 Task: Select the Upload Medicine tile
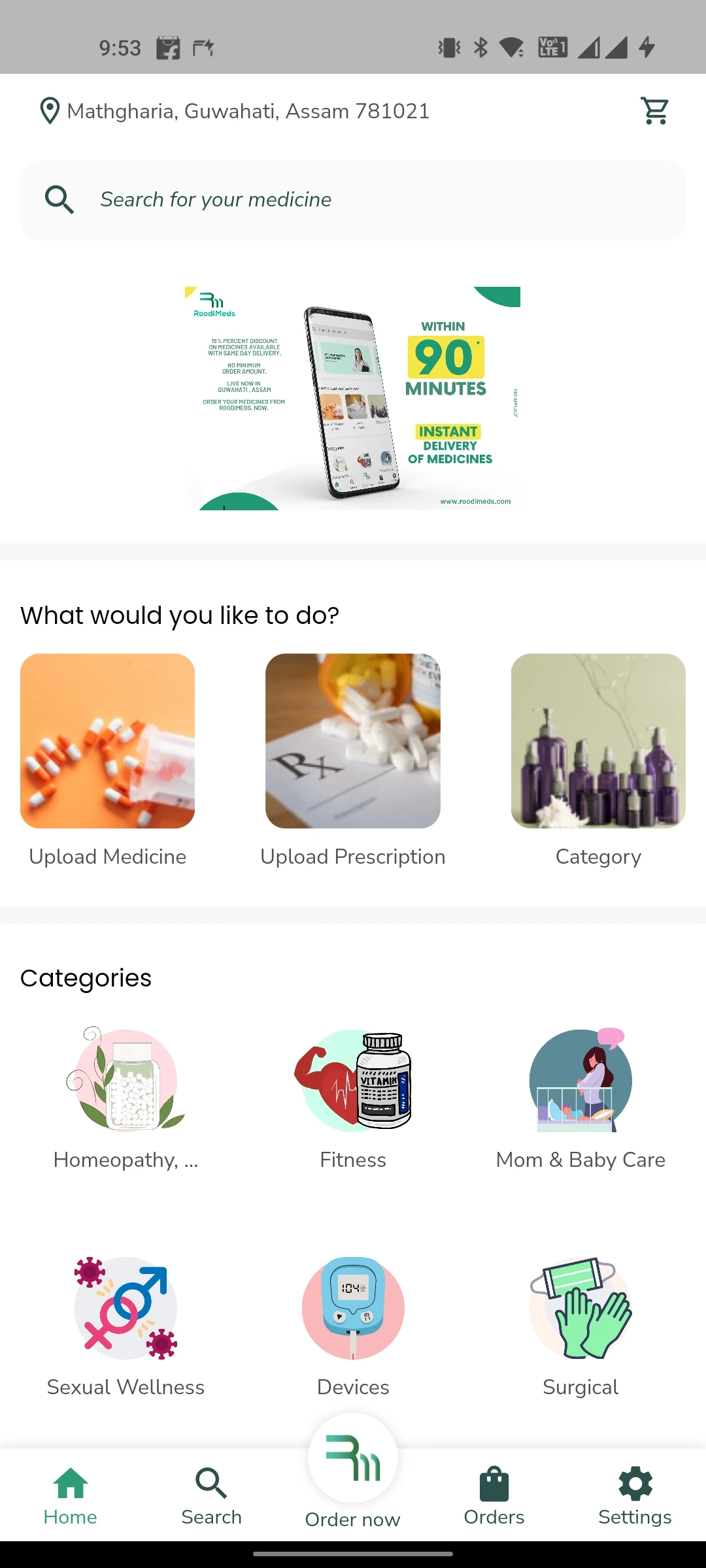(108, 742)
